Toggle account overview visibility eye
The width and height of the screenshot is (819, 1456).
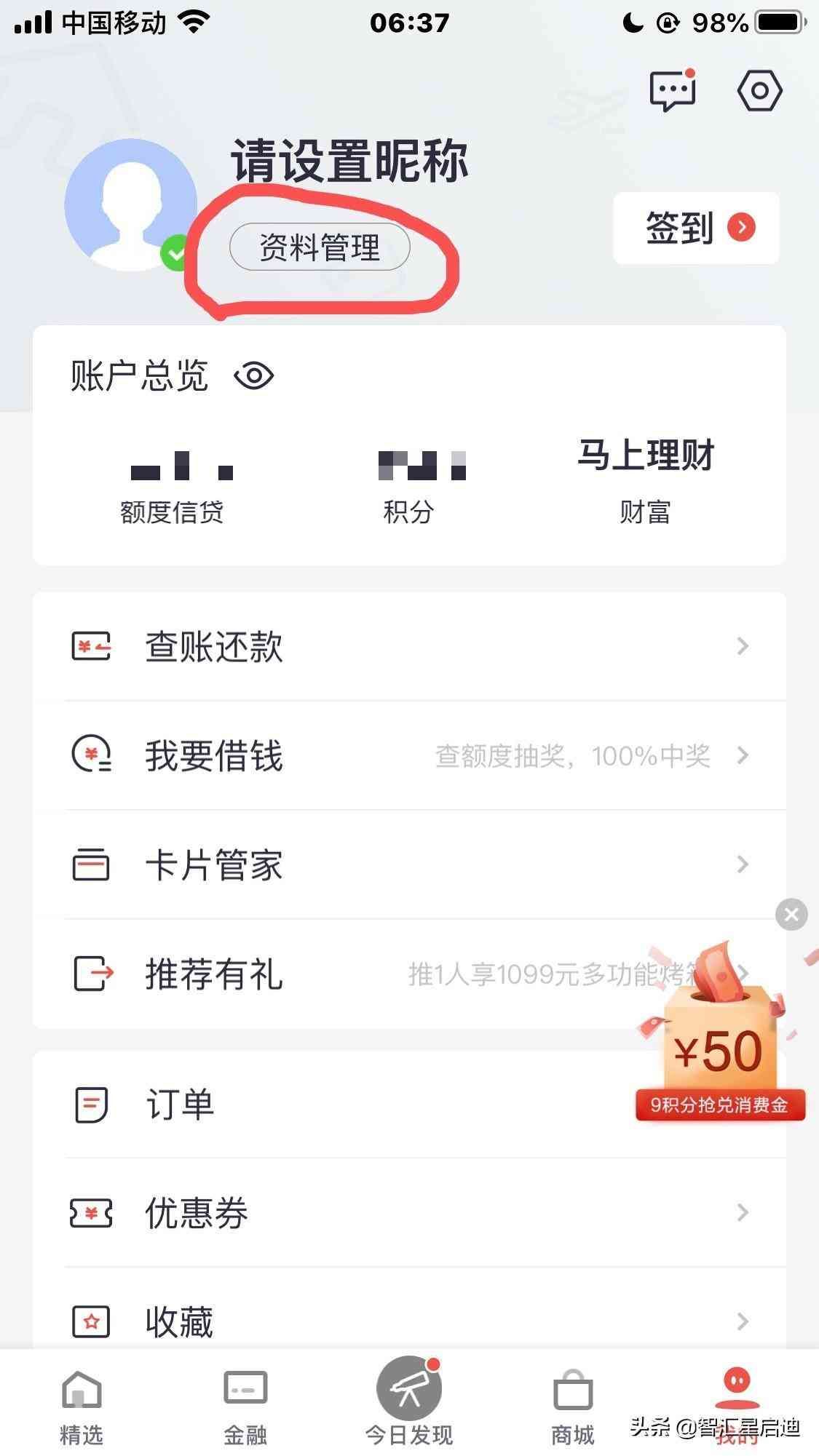253,375
